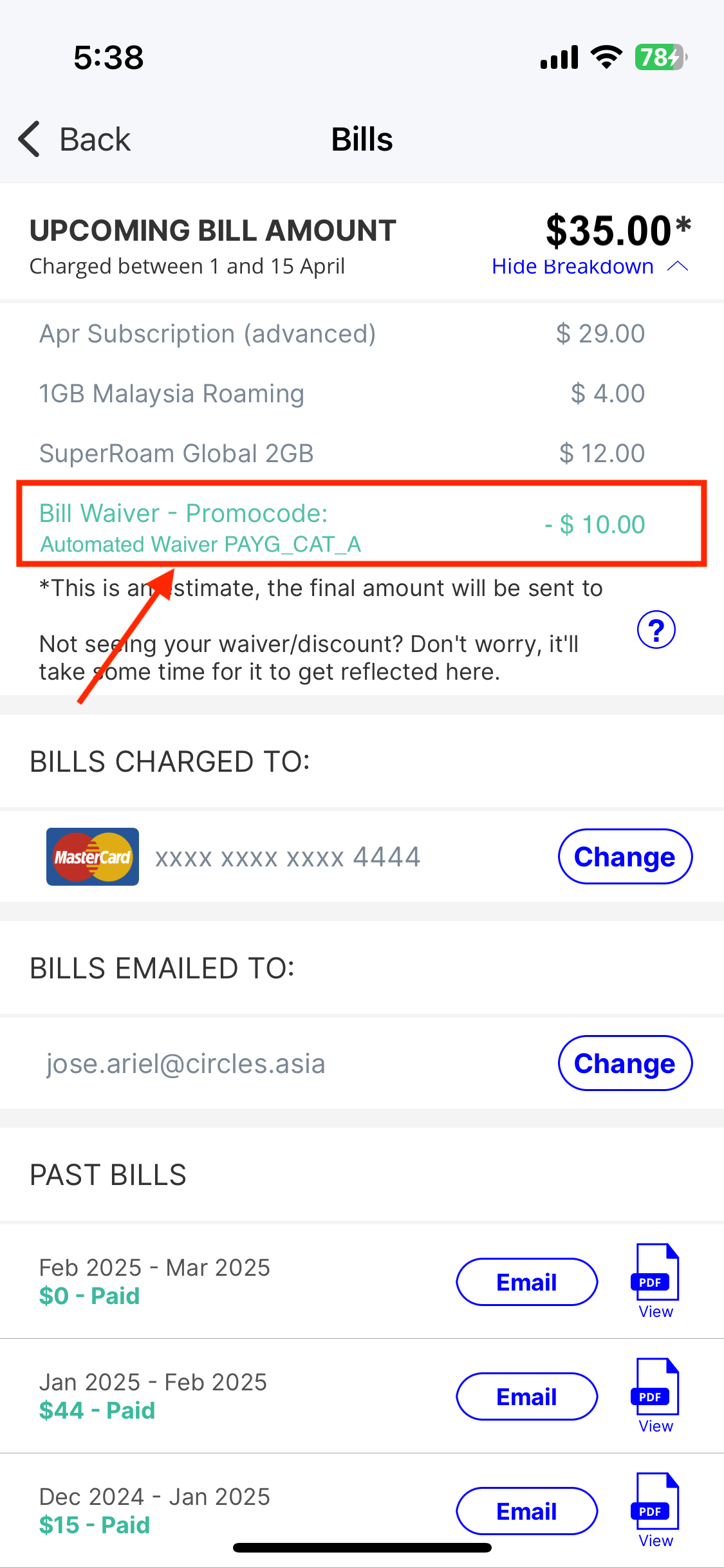The width and height of the screenshot is (724, 1568).
Task: Email the Feb 2025 - Mar 2025 bill
Action: tap(526, 1282)
